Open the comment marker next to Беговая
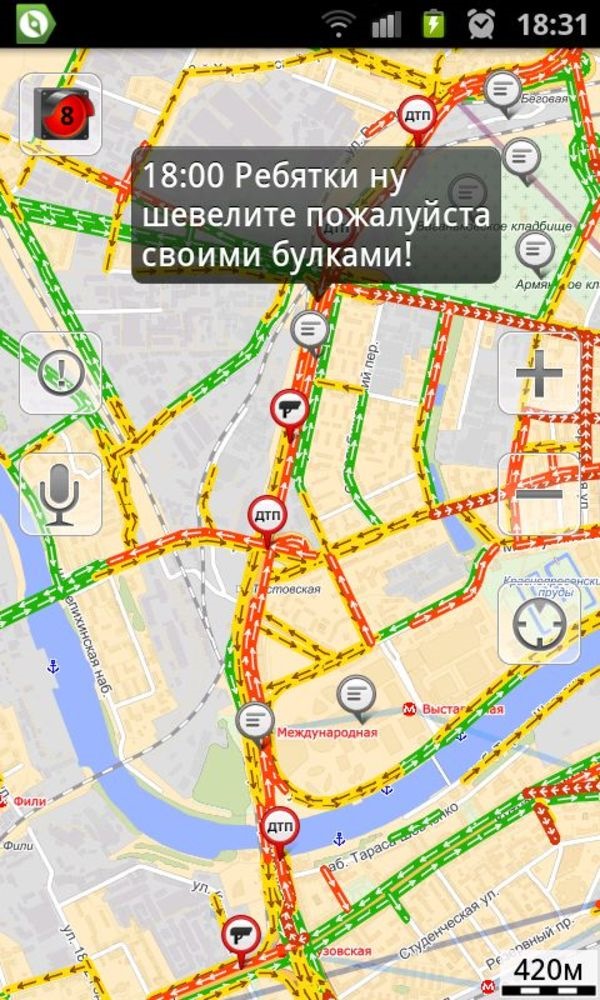This screenshot has width=600, height=1000. coord(502,92)
